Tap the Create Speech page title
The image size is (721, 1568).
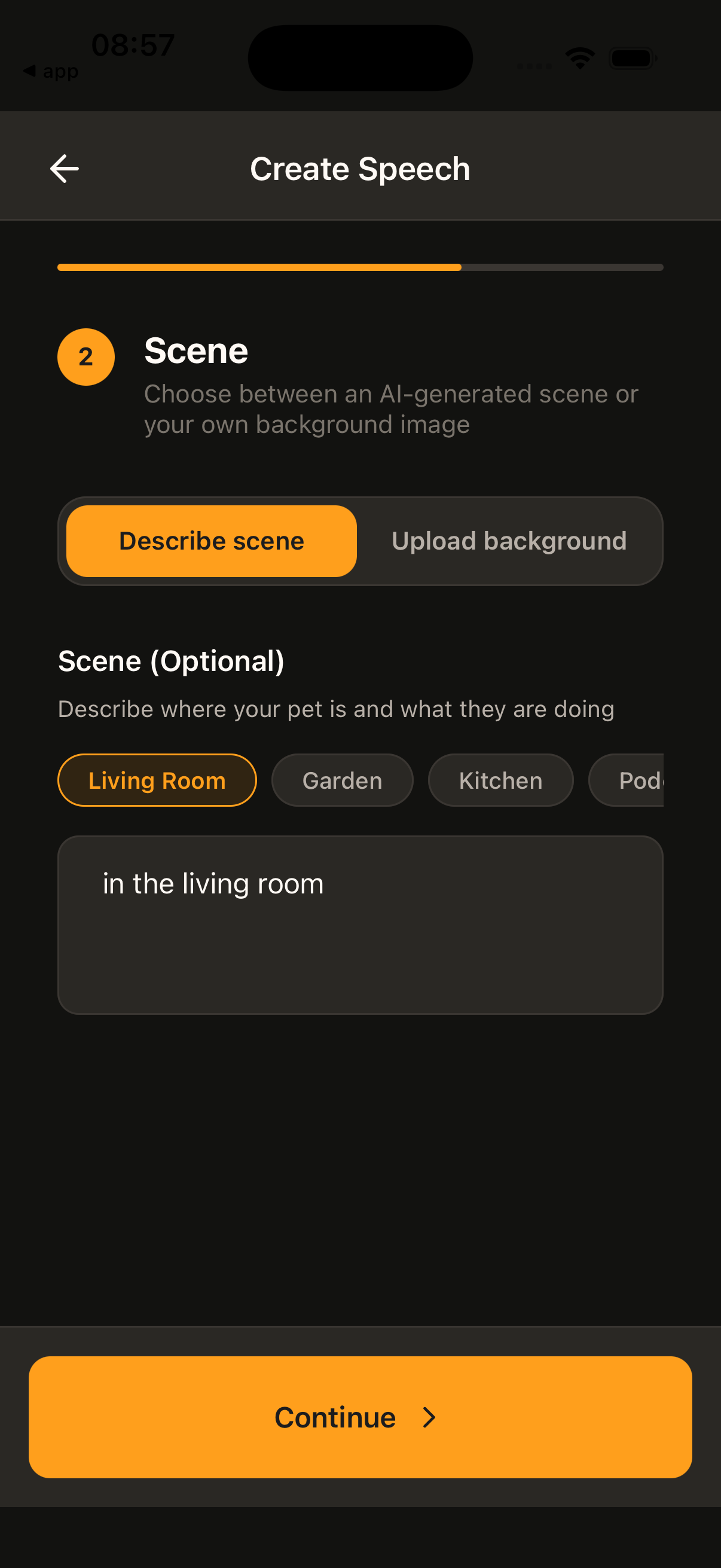pyautogui.click(x=360, y=168)
